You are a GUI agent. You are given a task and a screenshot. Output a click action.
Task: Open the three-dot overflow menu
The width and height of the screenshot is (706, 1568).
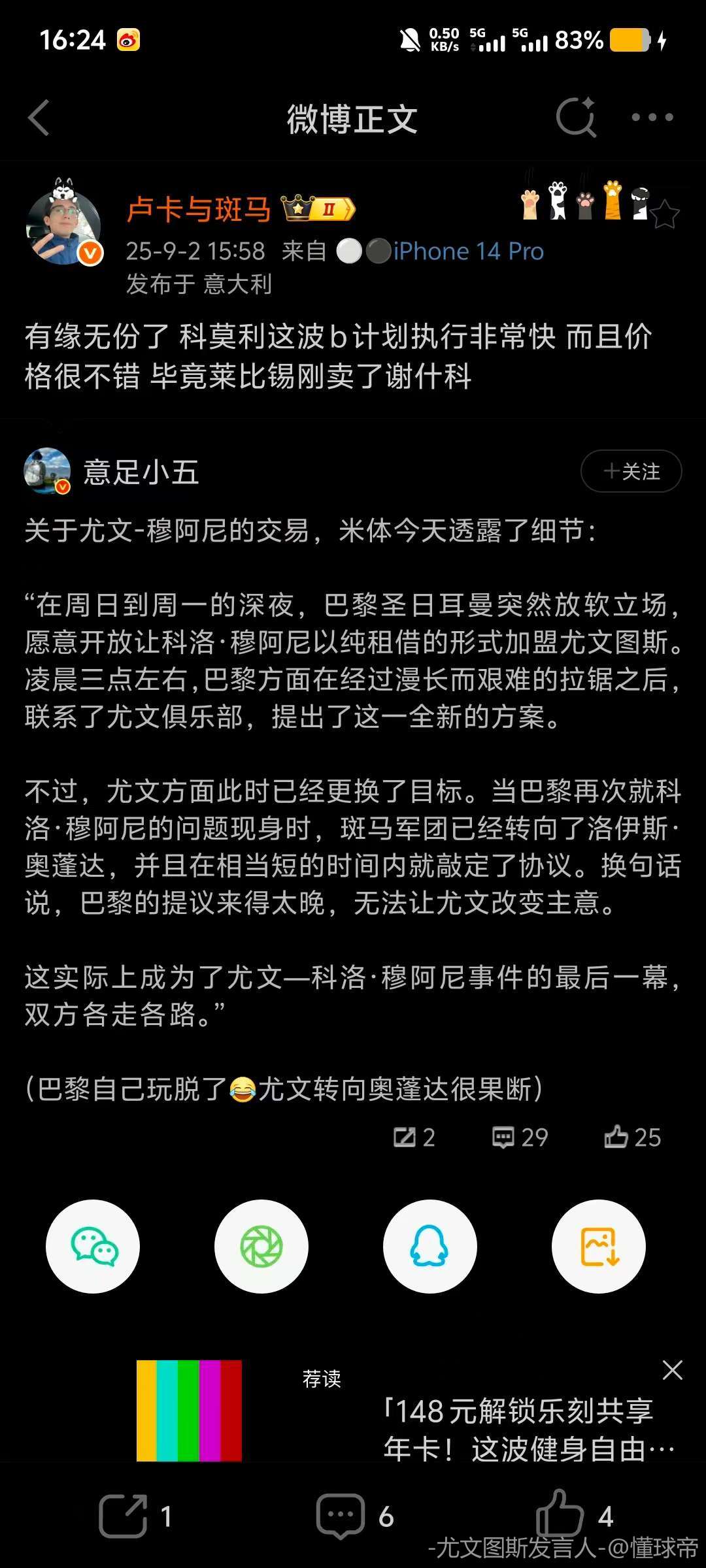pyautogui.click(x=652, y=118)
